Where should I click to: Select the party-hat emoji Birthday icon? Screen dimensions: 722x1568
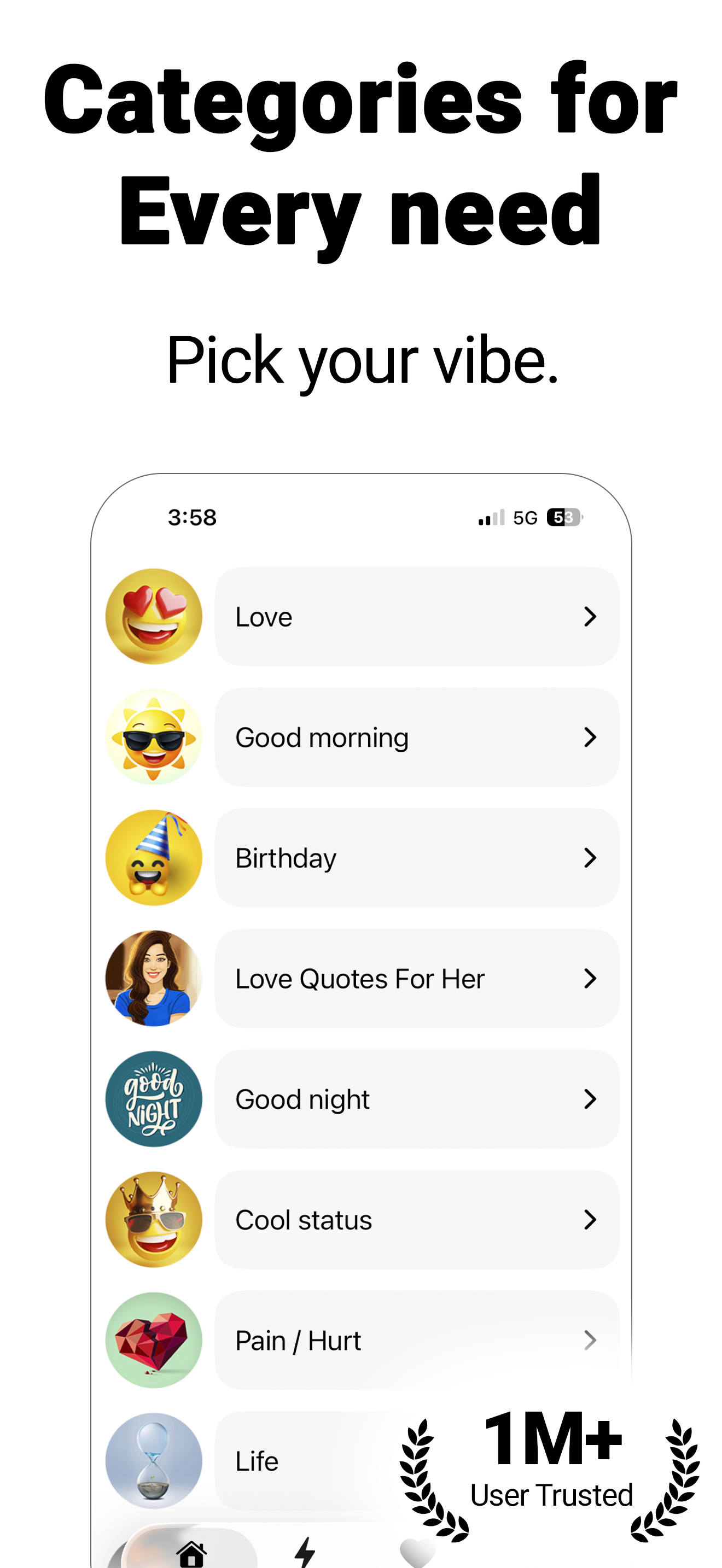[x=154, y=858]
